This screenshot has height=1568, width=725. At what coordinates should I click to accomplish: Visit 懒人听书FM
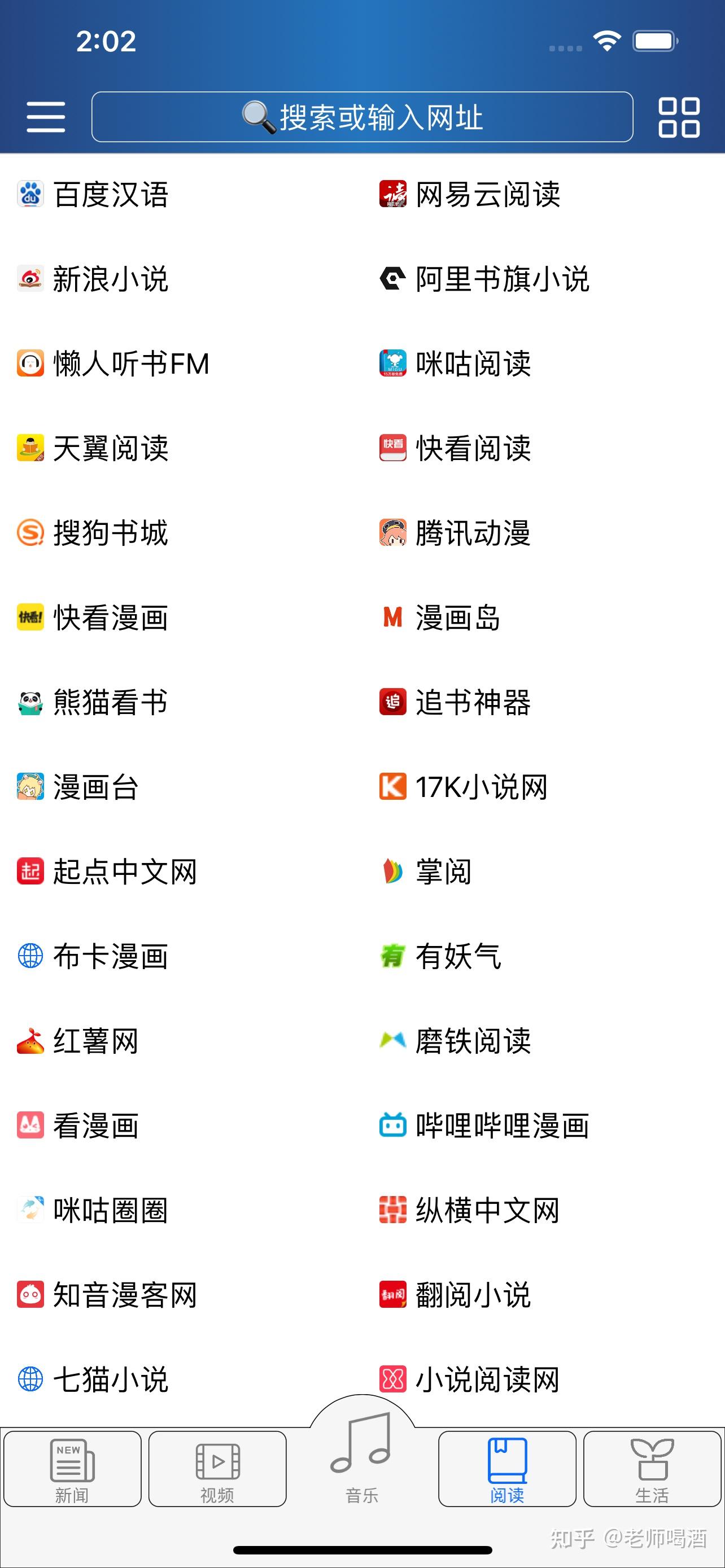[x=130, y=364]
